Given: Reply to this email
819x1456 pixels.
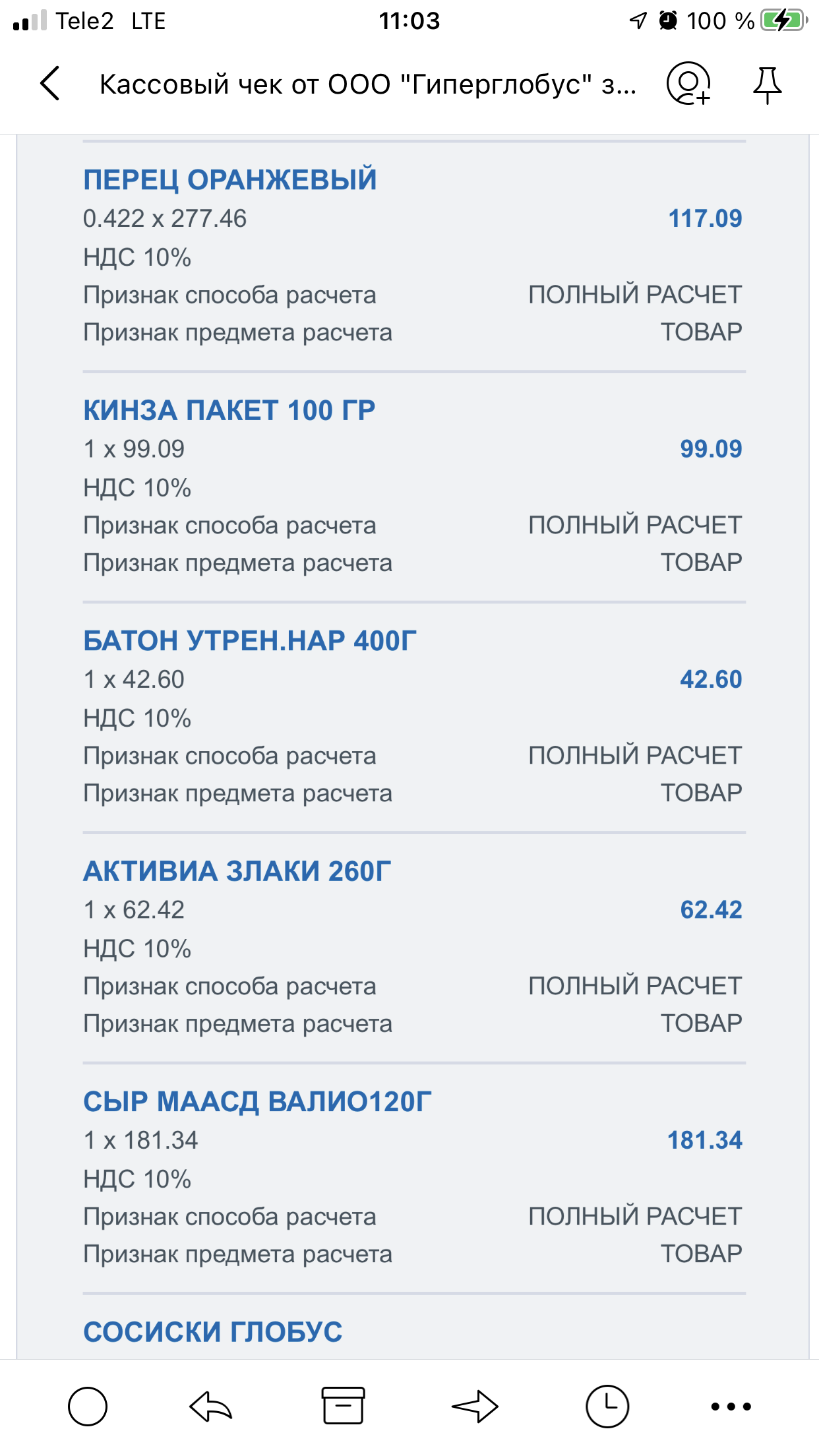Looking at the screenshot, I should (x=211, y=1407).
